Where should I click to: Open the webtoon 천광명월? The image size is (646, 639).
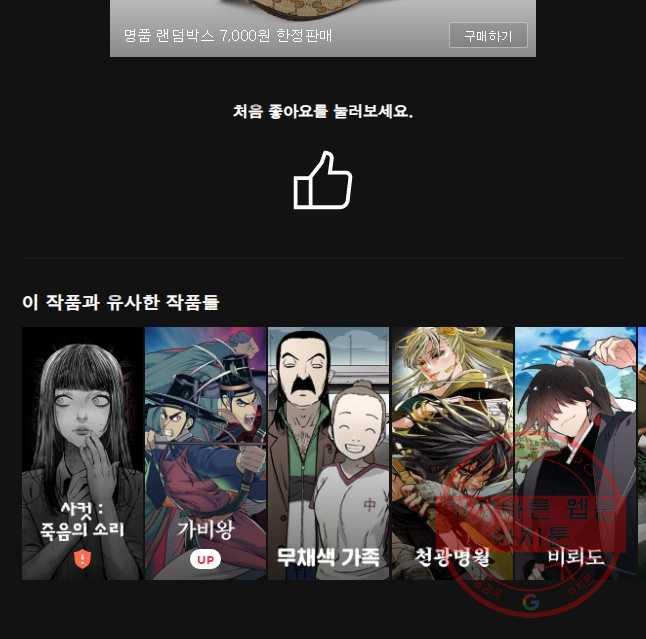coord(452,453)
